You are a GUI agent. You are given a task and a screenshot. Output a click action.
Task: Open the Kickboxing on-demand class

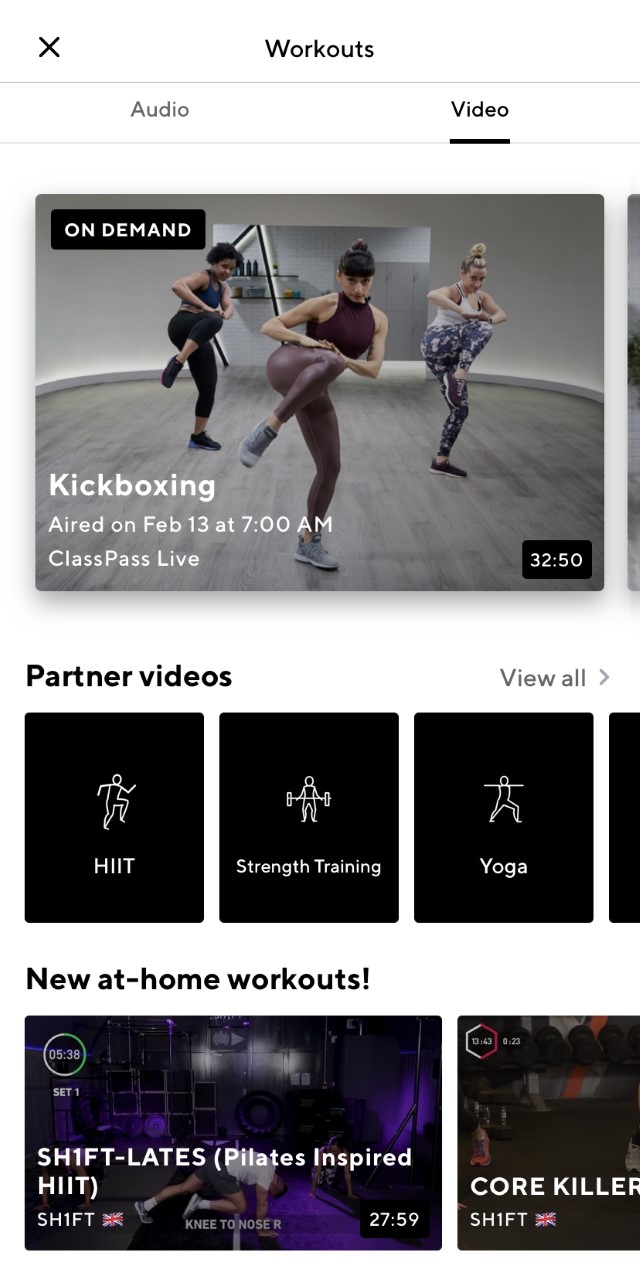coord(319,392)
